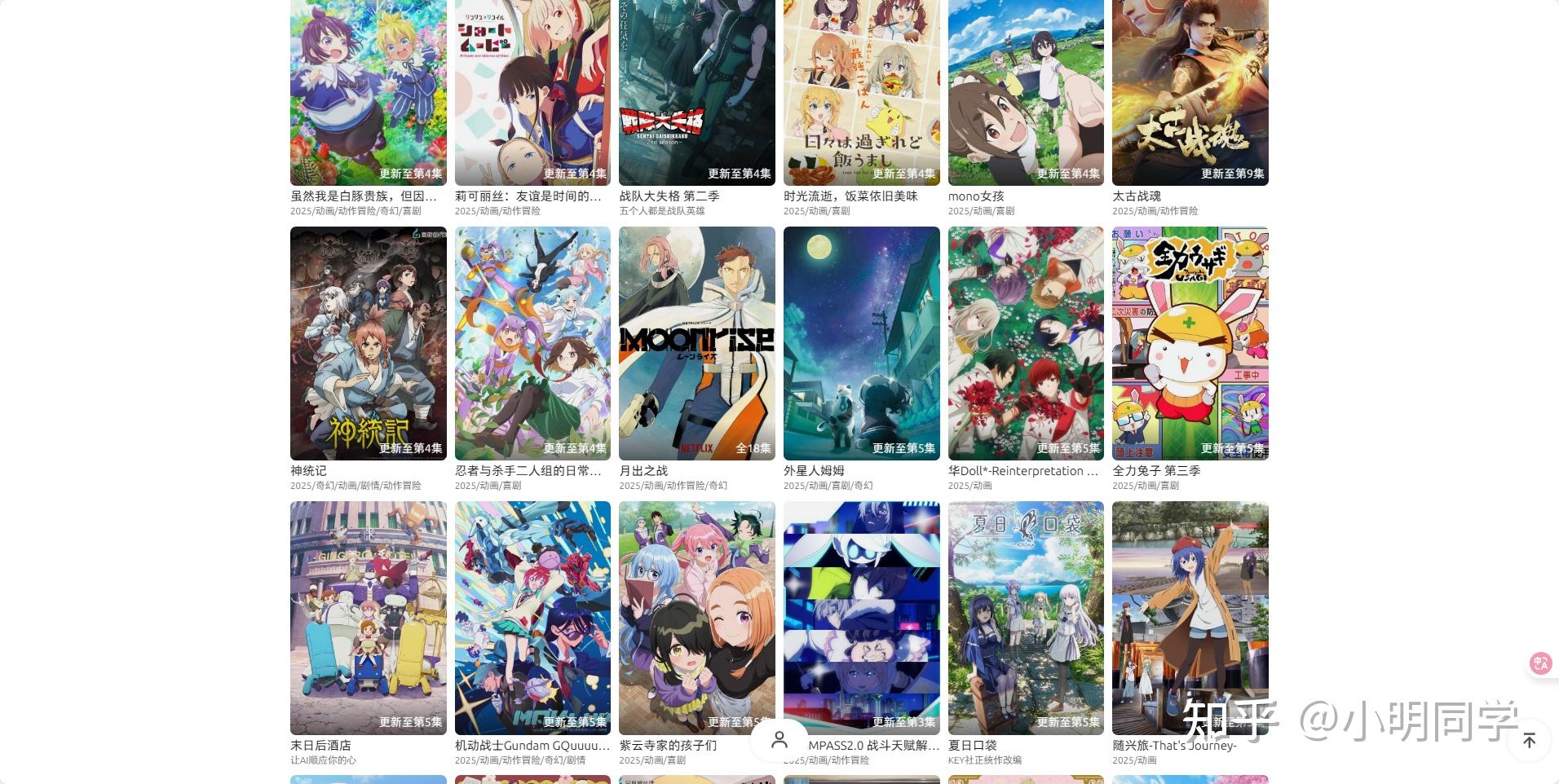This screenshot has height=784, width=1559.
Task: Open 虽然我是白豚贵族 anime poster
Action: (368, 94)
